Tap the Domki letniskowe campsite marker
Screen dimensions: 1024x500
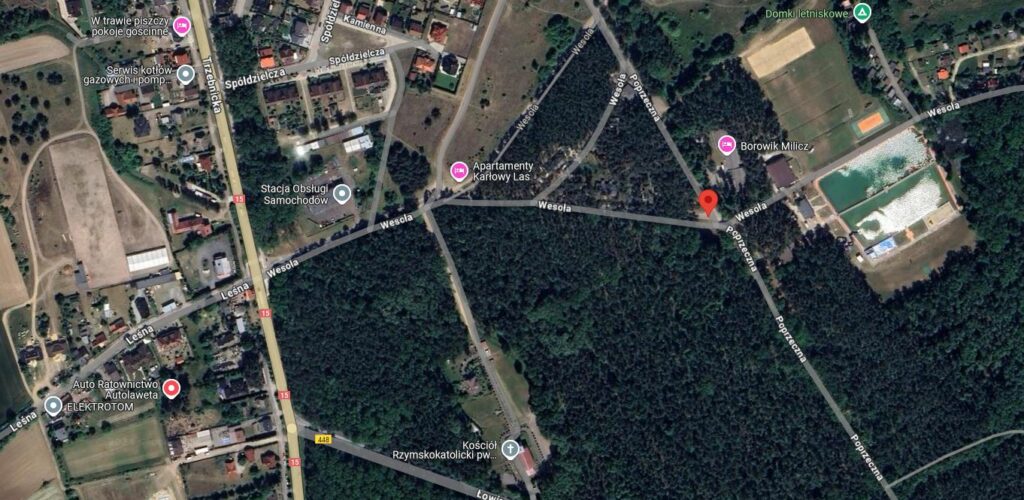(863, 12)
